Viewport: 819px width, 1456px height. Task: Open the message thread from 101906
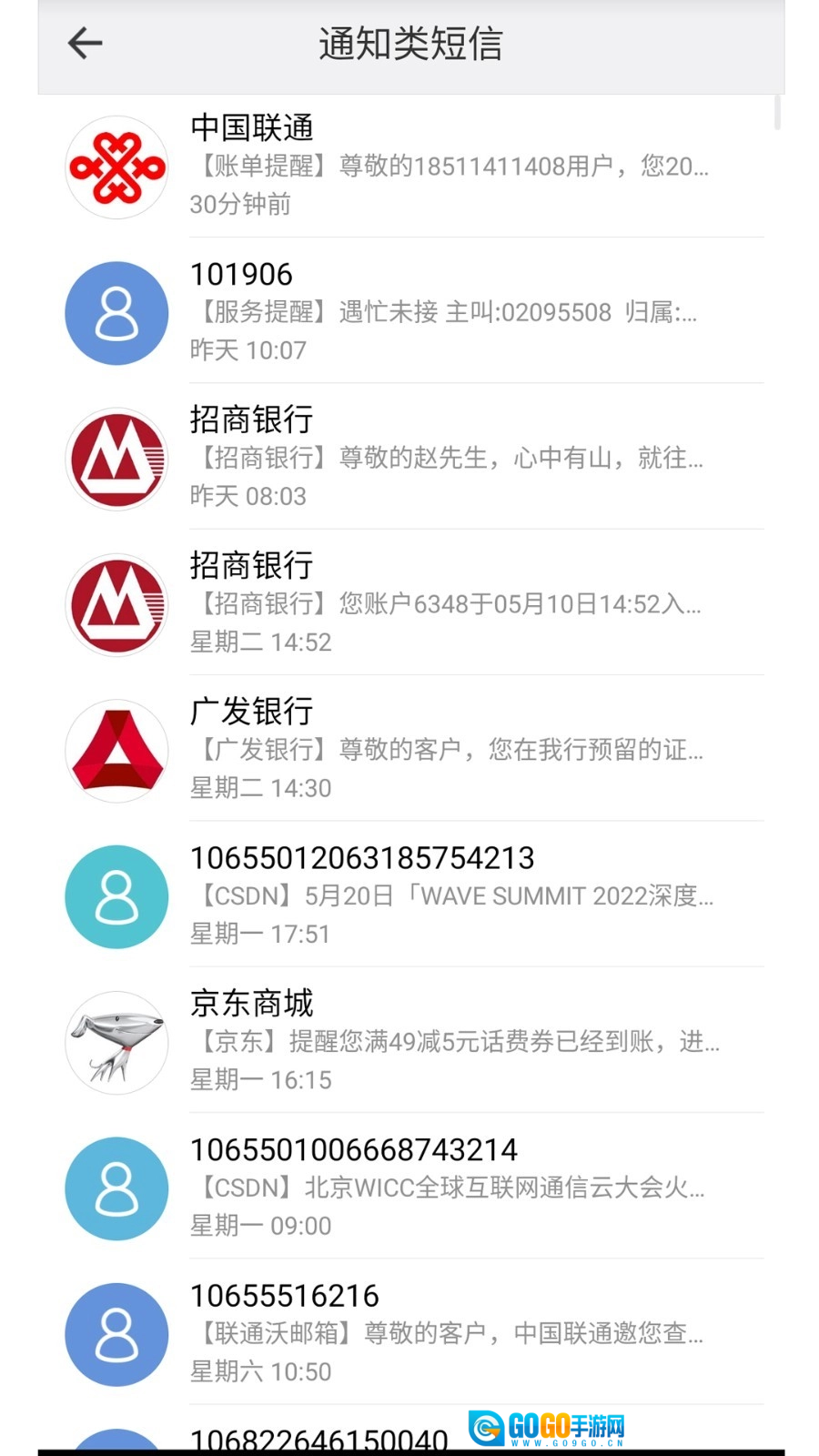point(446,312)
